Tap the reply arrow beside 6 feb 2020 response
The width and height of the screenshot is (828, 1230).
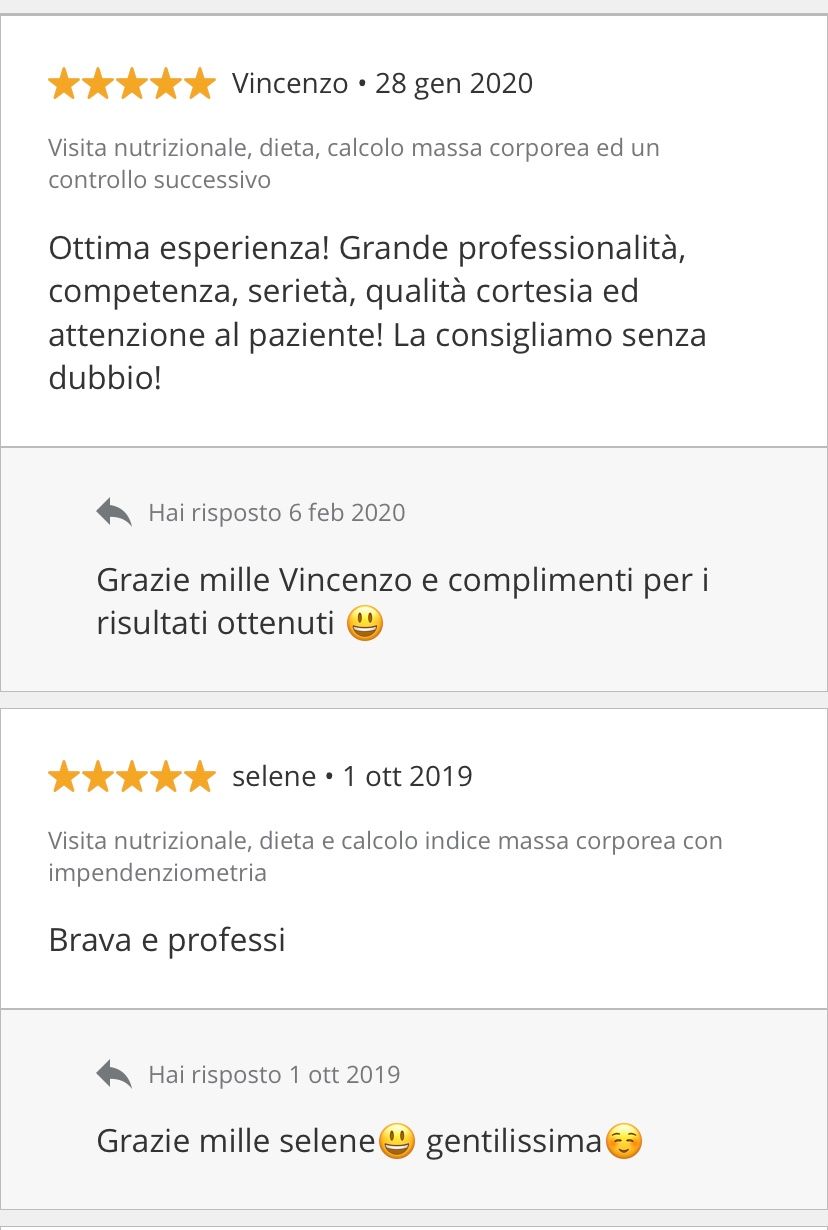point(114,512)
